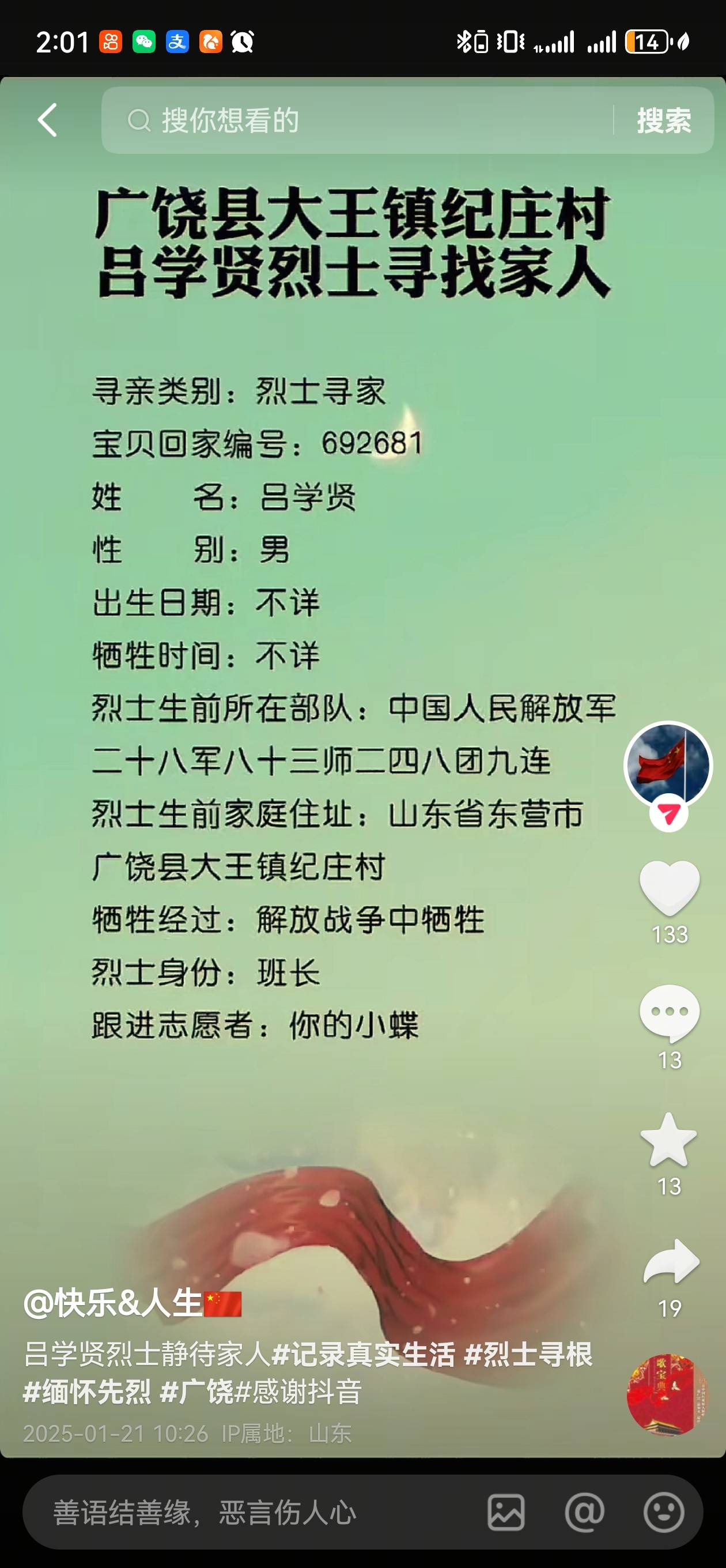Open the #记录真实生活 hashtag
This screenshot has height=1568, width=726.
(364, 1354)
